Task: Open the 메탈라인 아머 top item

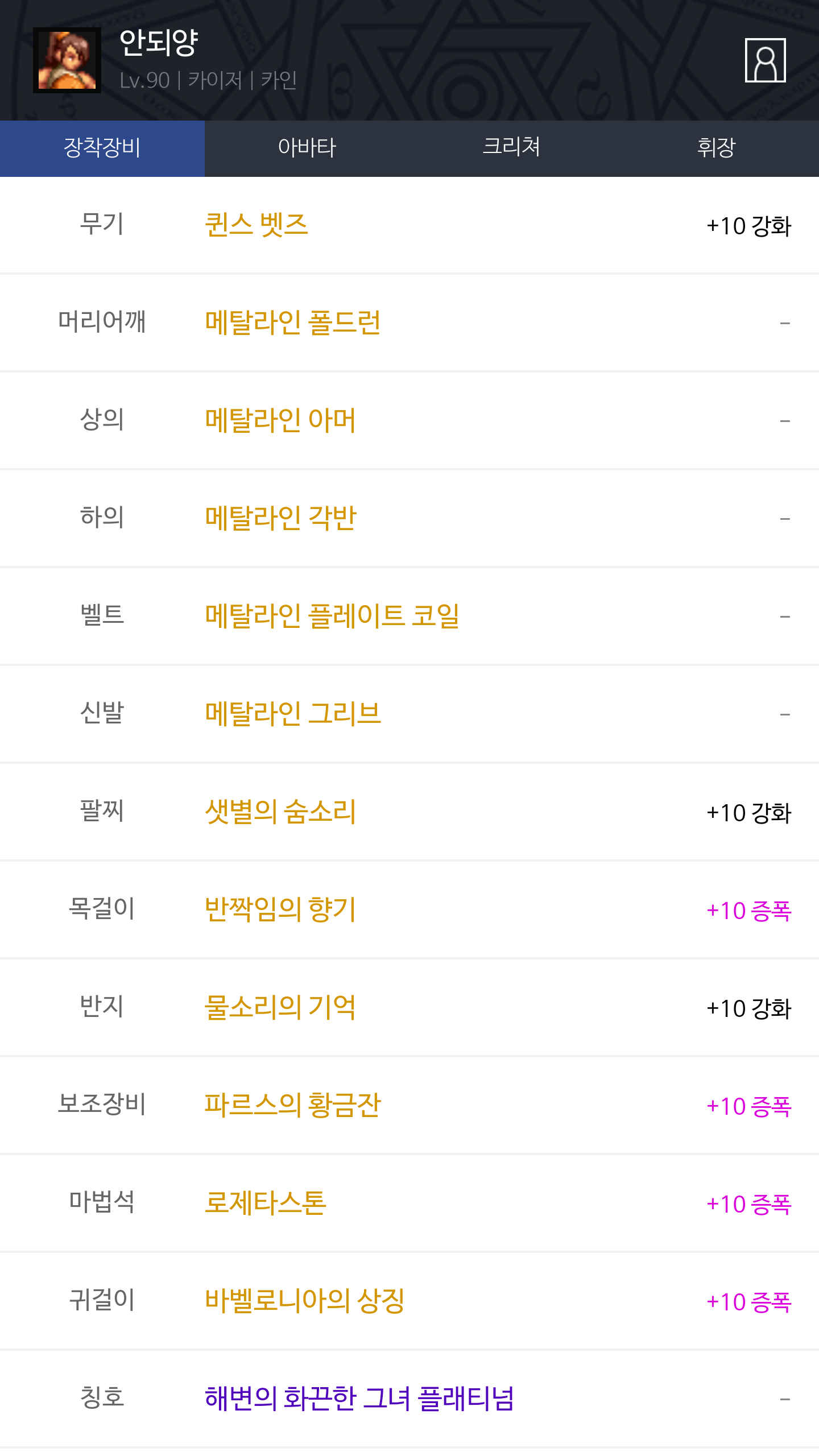Action: [x=280, y=421]
